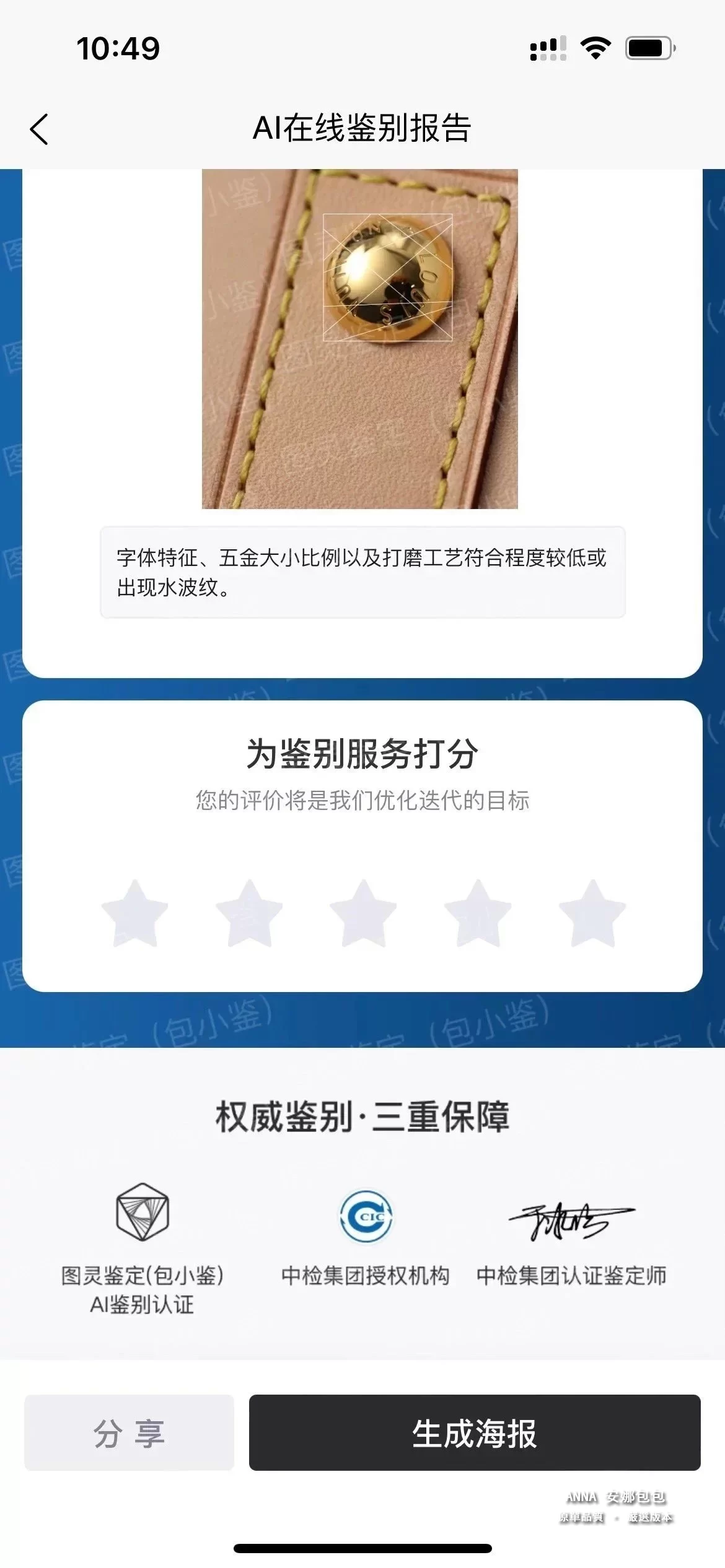The image size is (725, 1568).
Task: Rate the service four stars
Action: click(478, 913)
